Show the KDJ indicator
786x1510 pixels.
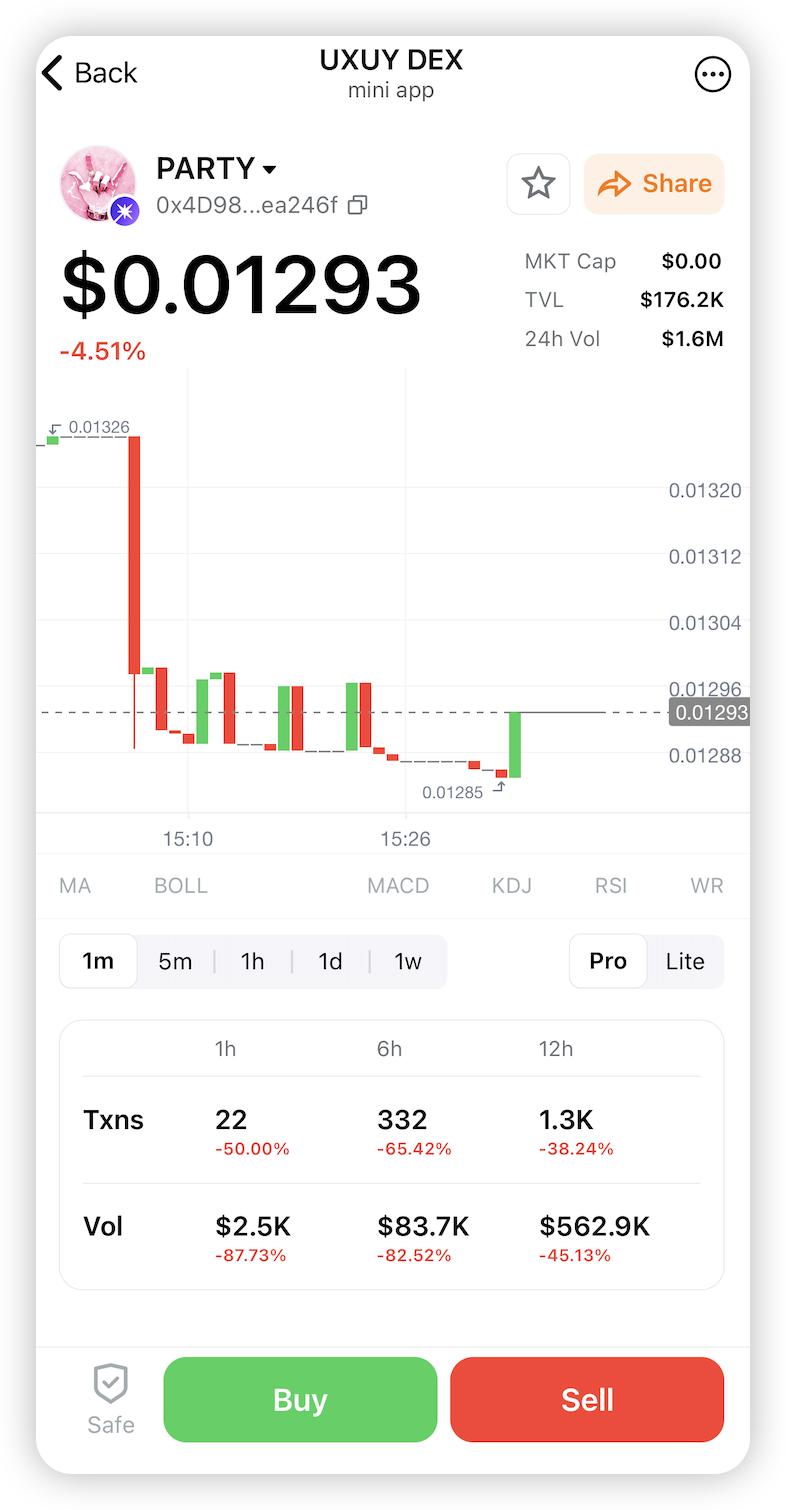[512, 886]
